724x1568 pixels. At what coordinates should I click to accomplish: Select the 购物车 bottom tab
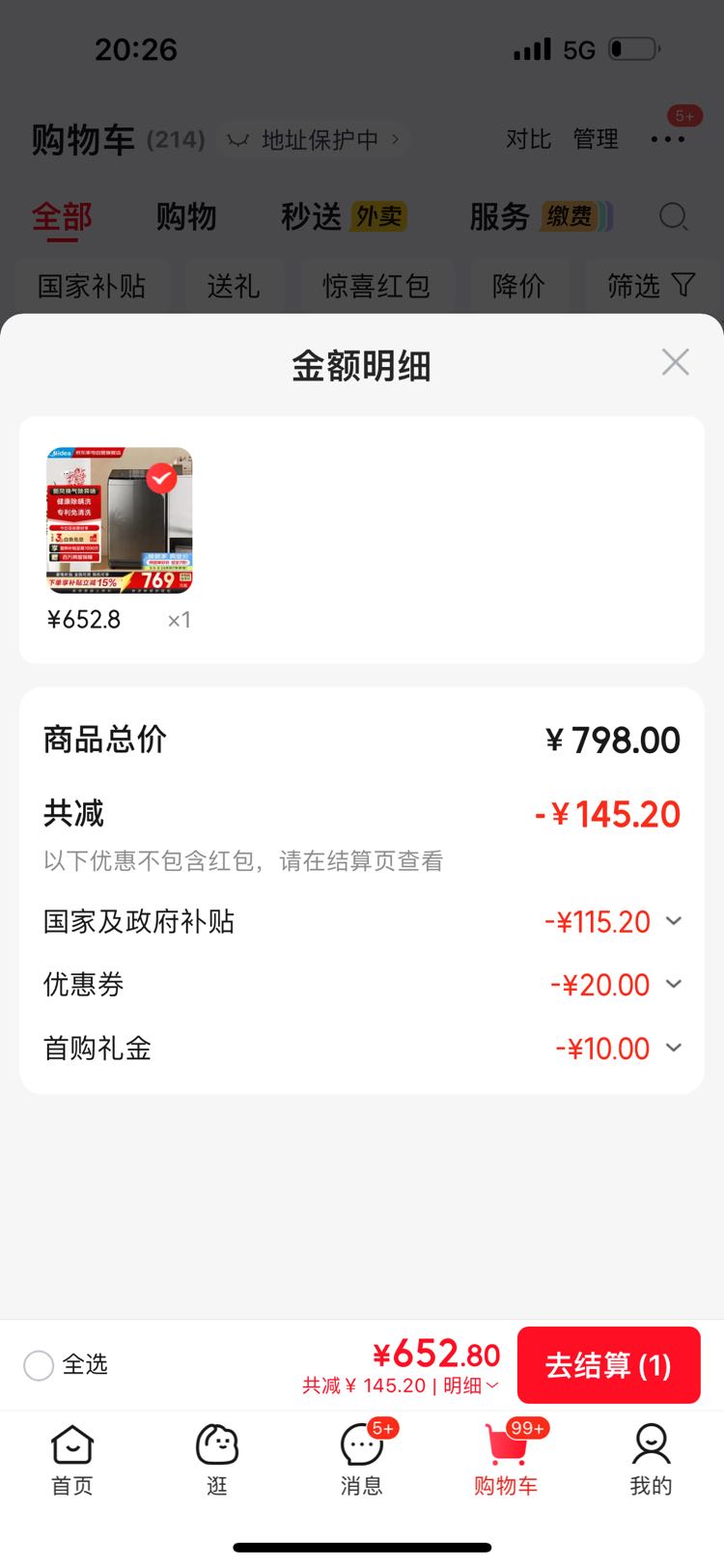(x=506, y=1459)
